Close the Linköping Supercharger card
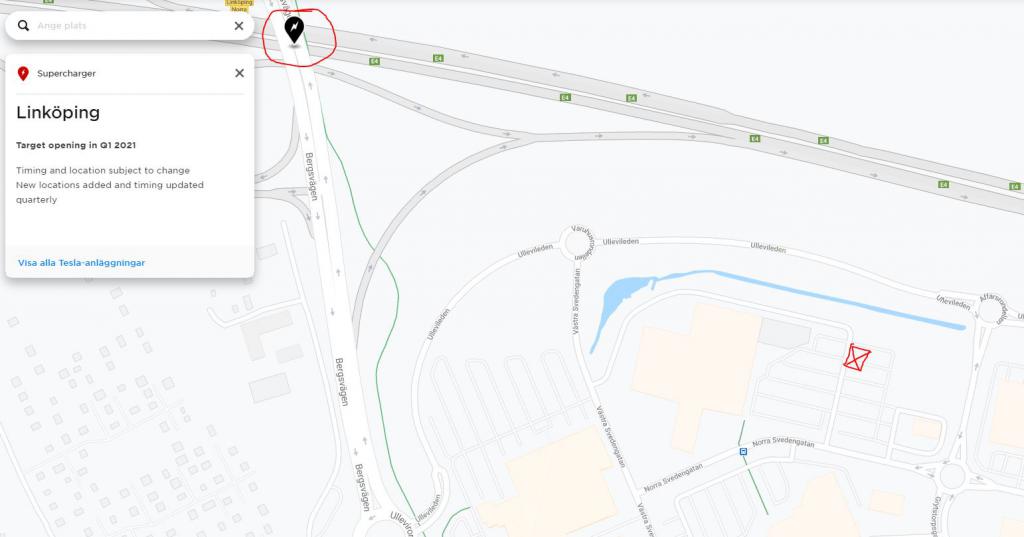 tap(239, 73)
